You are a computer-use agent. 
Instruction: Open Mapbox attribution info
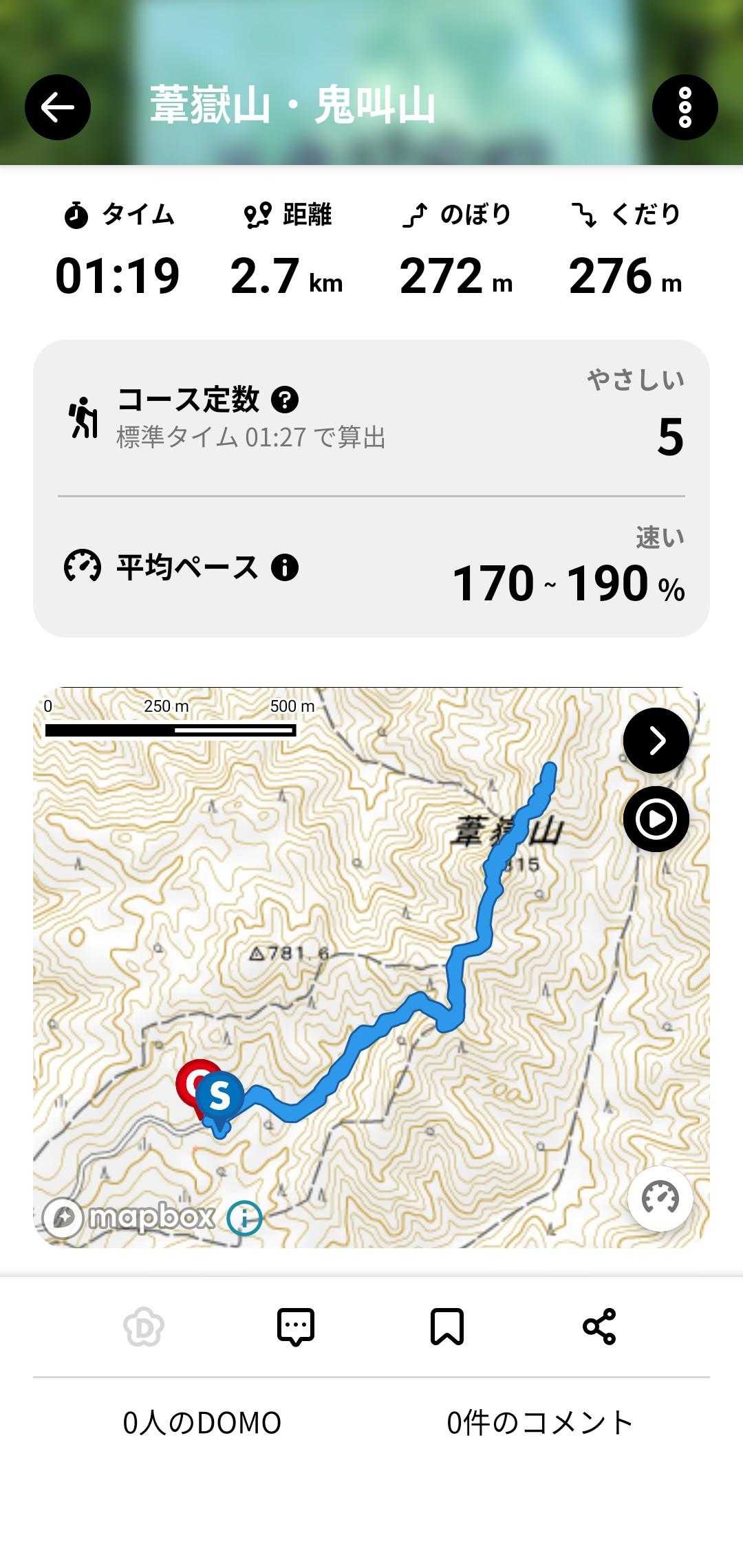(x=244, y=1219)
